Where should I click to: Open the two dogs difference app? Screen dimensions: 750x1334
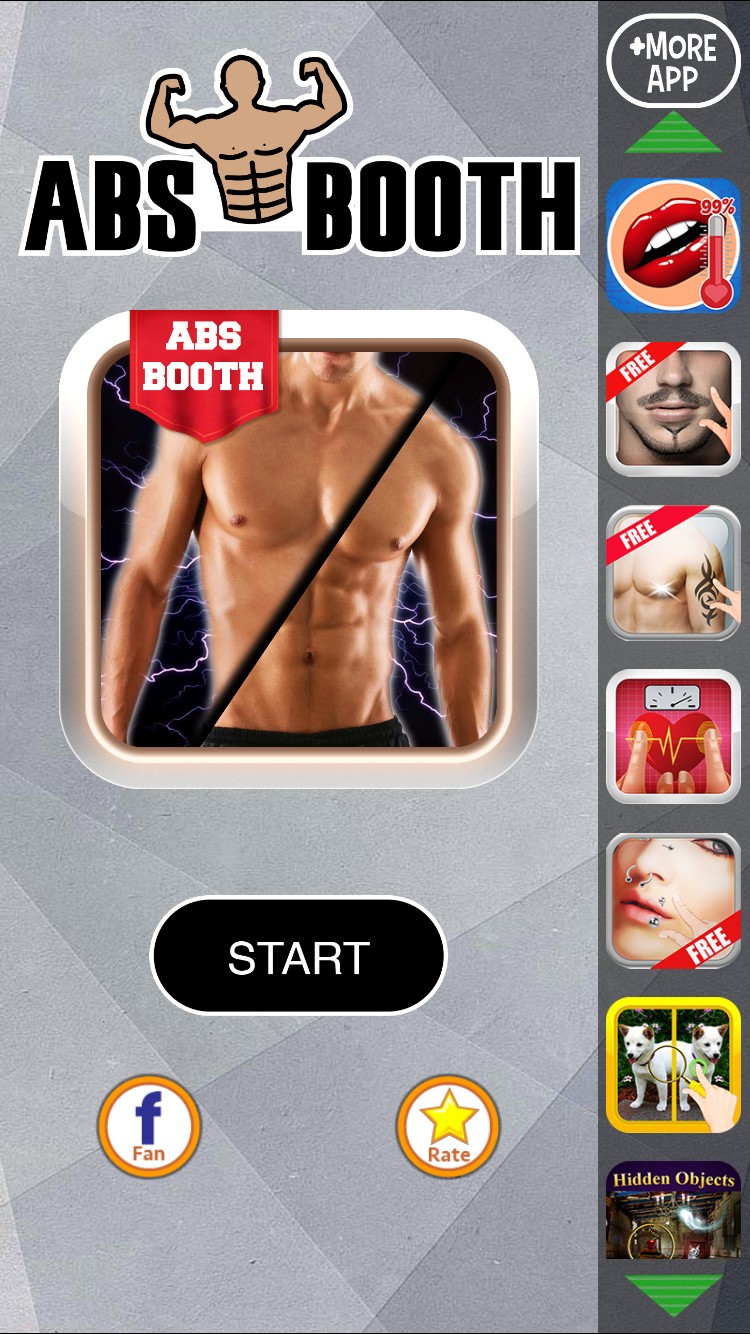pos(673,1064)
